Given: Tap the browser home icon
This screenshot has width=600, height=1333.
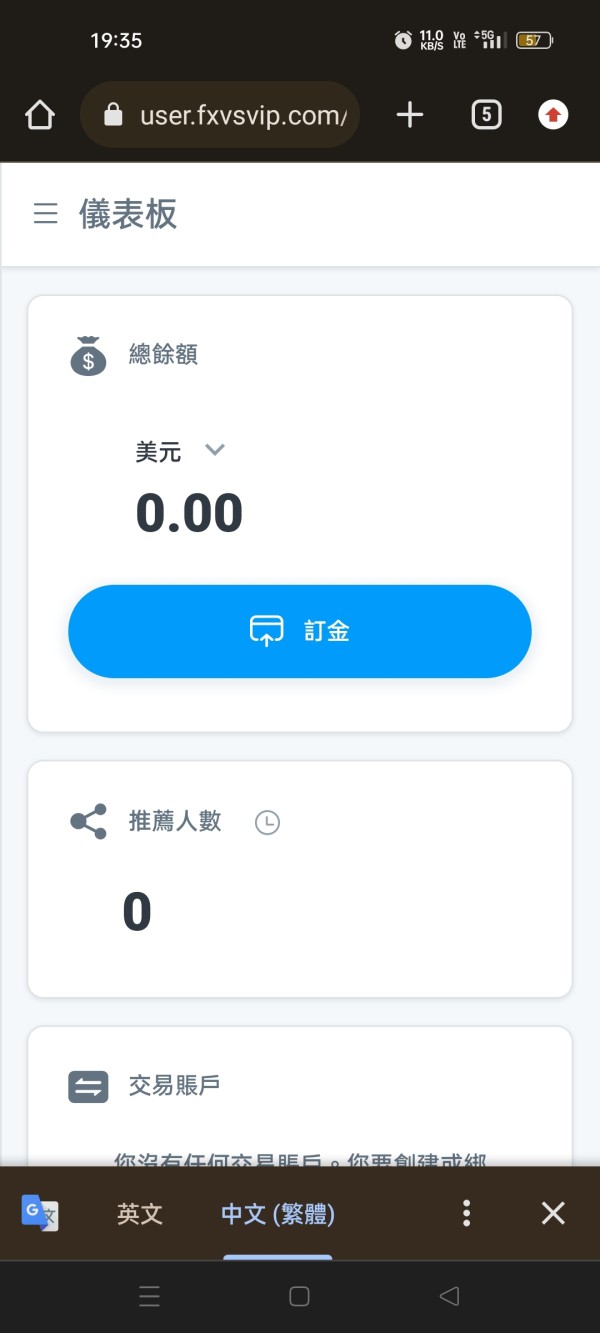Looking at the screenshot, I should tap(40, 116).
